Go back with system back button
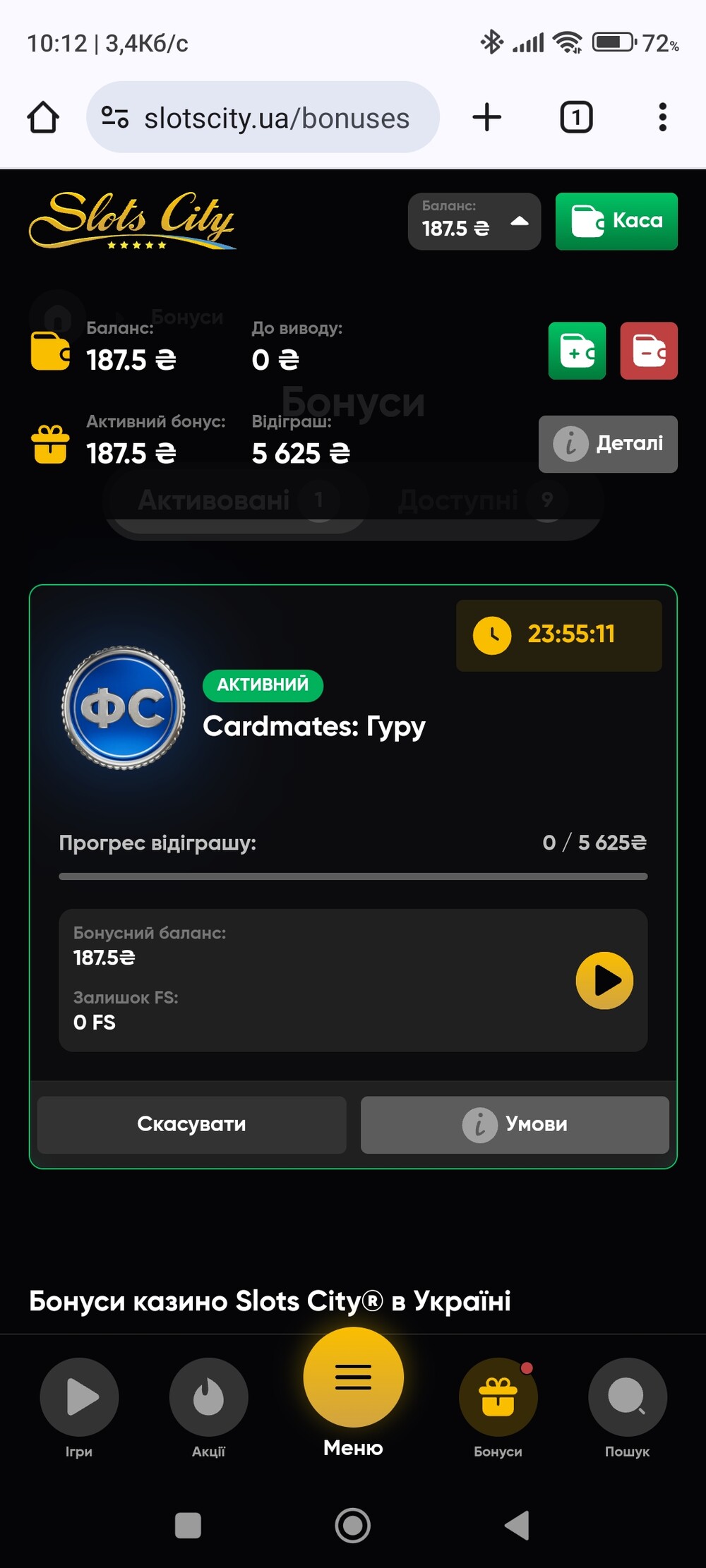 point(517,1525)
